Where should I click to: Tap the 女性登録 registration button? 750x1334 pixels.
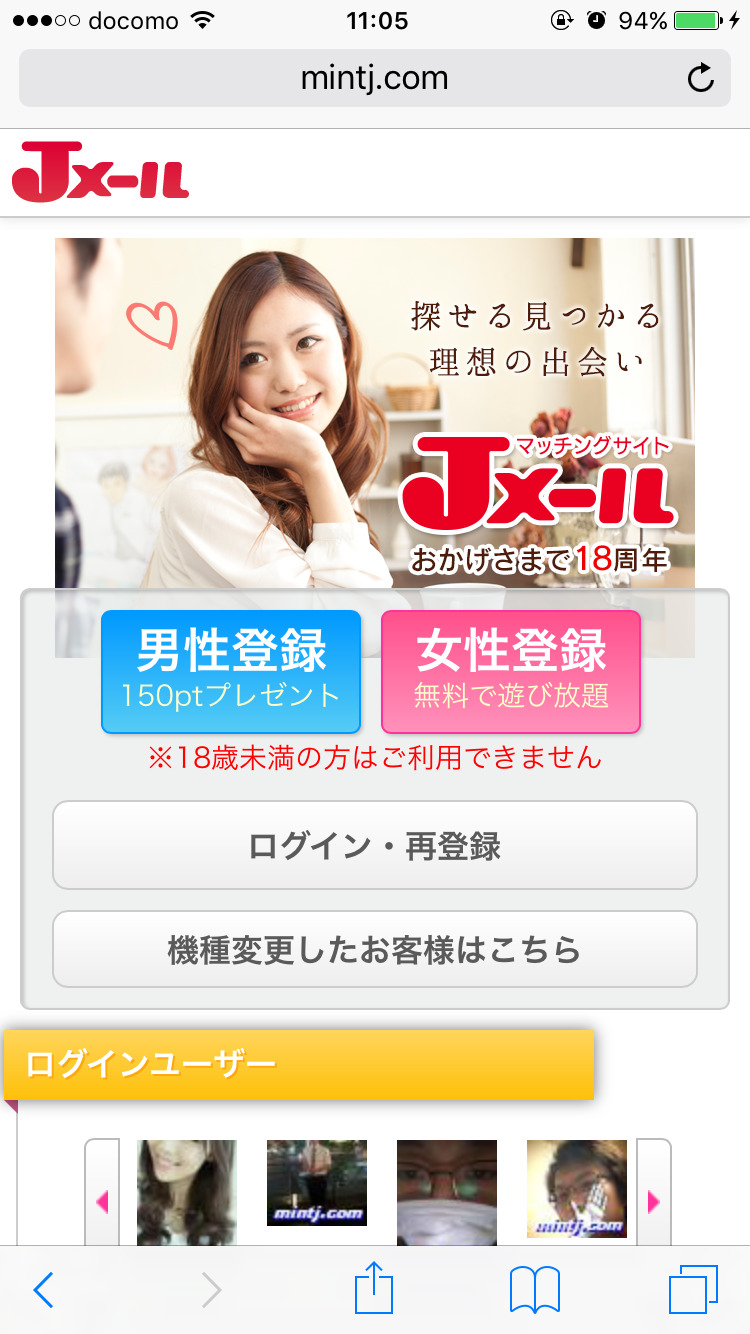511,671
